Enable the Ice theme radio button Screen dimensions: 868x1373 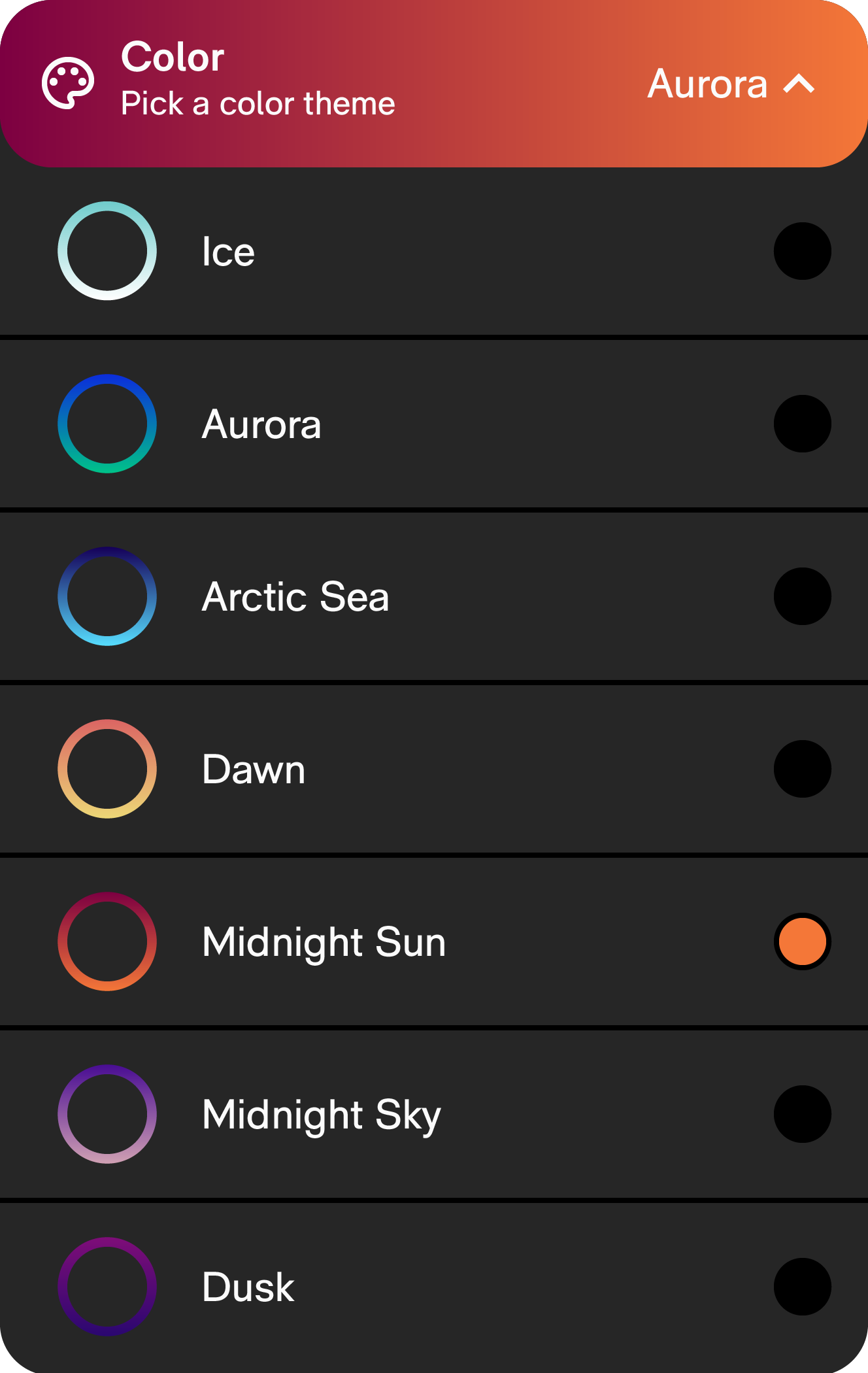pos(802,250)
